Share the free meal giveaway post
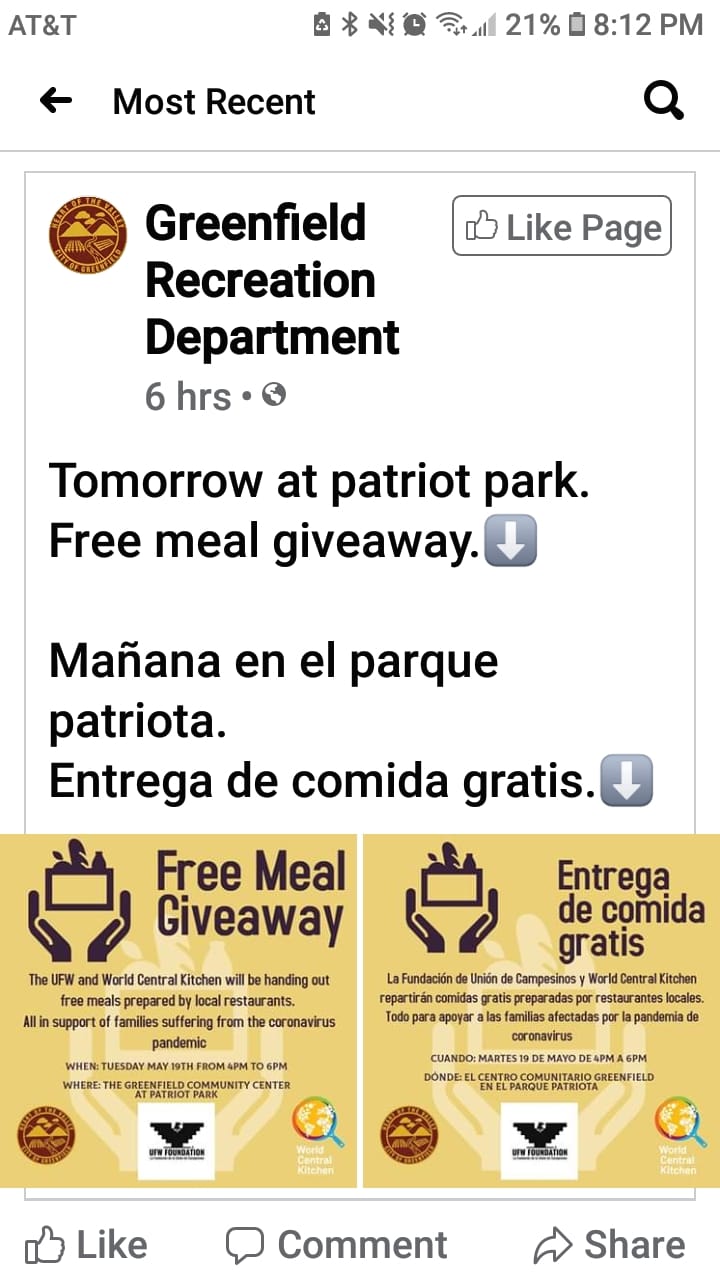The image size is (720, 1280). [x=609, y=1245]
